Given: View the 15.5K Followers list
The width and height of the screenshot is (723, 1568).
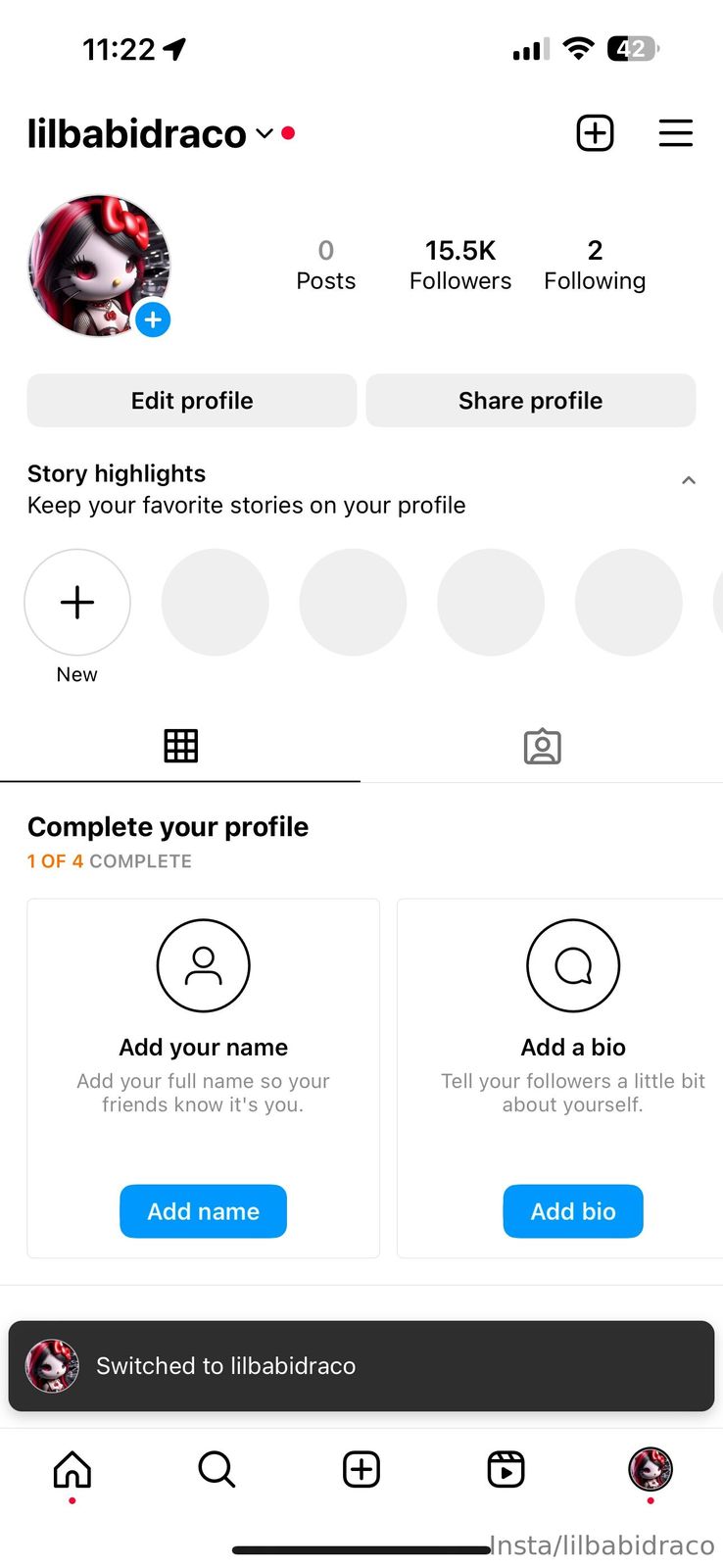Looking at the screenshot, I should 459,265.
